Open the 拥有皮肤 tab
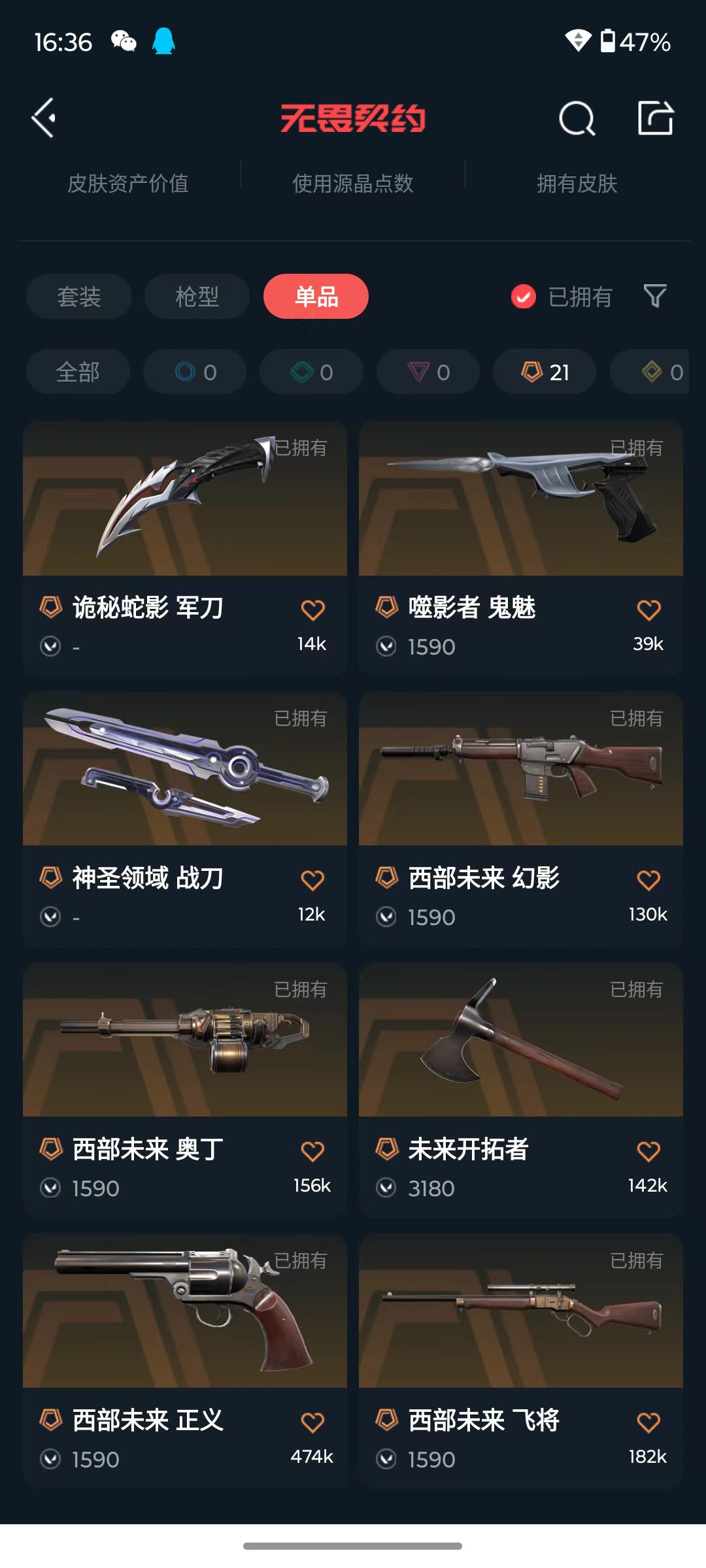706x1568 pixels. click(577, 184)
